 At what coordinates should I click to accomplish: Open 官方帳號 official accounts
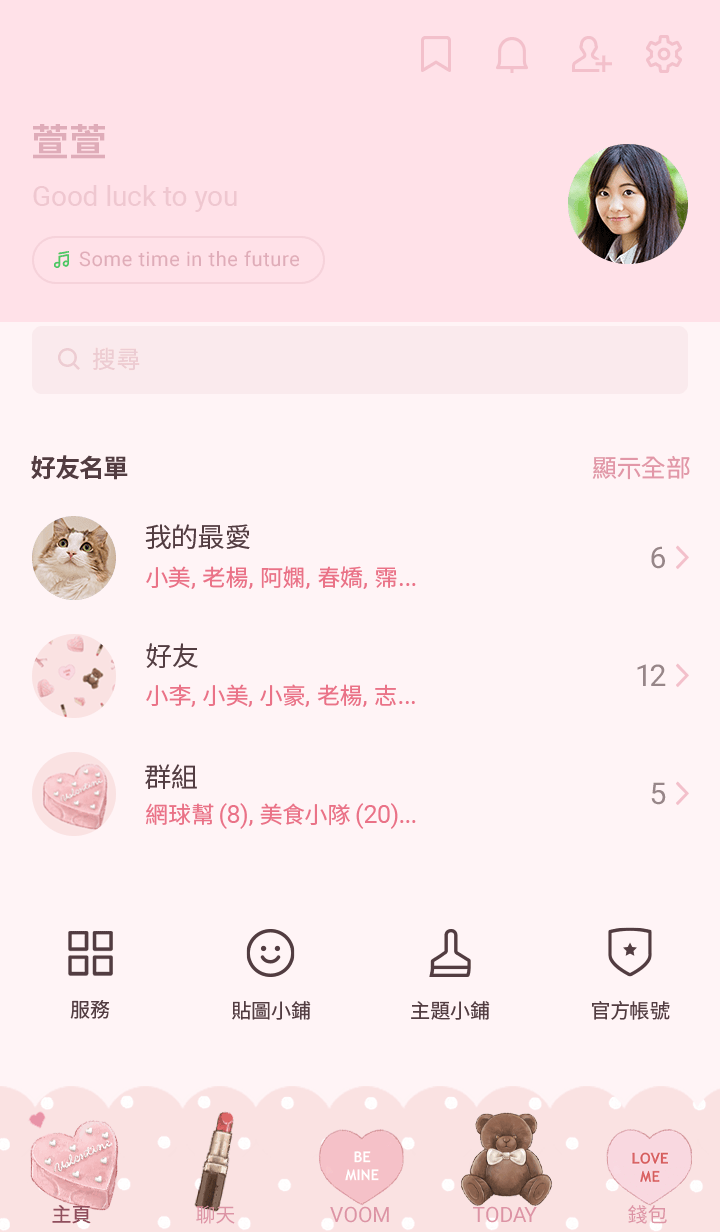[x=630, y=974]
